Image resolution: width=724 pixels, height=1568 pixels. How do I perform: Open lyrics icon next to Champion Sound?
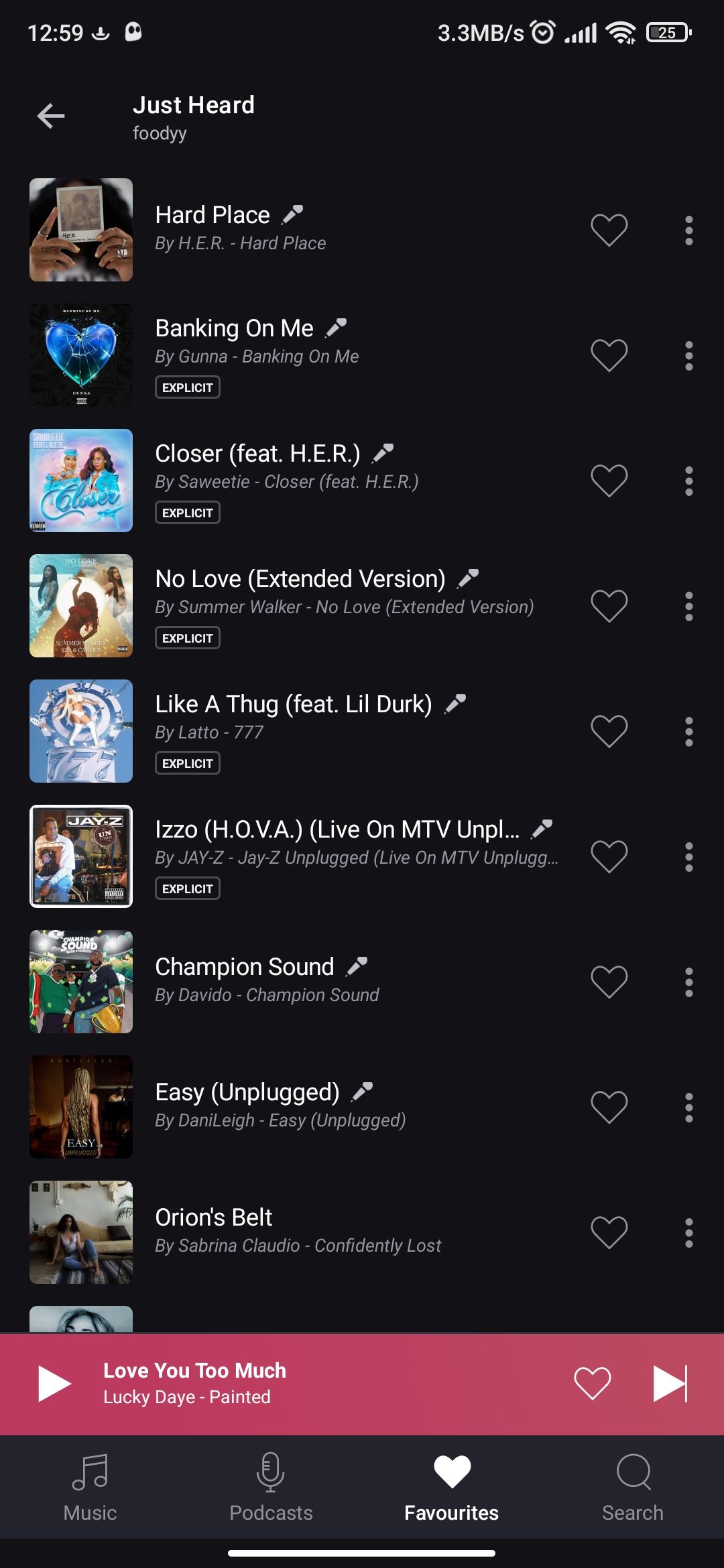pyautogui.click(x=357, y=965)
